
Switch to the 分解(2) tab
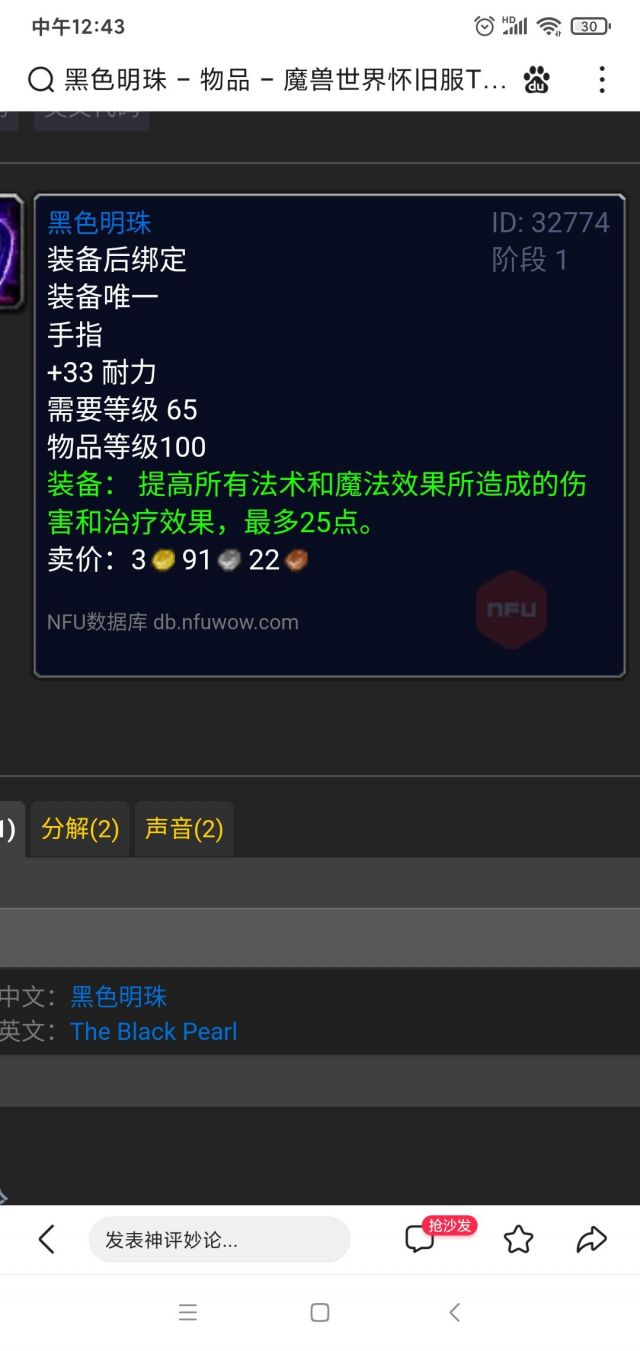[80, 829]
